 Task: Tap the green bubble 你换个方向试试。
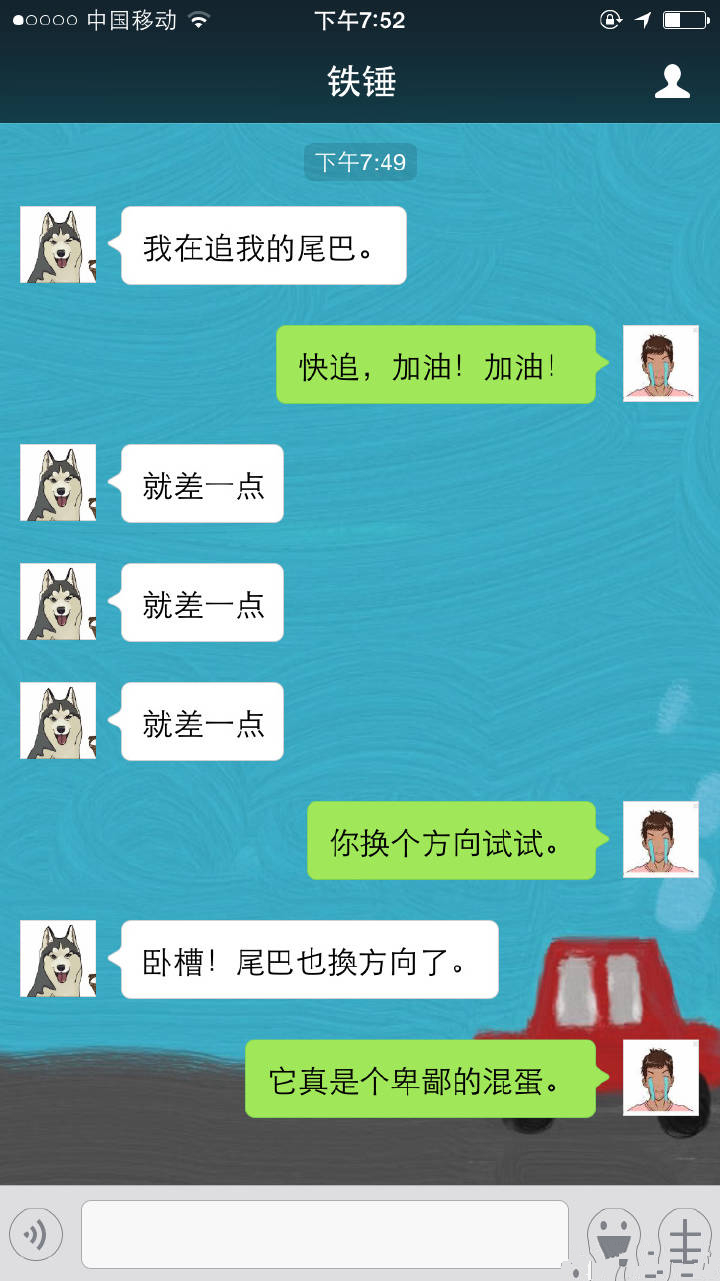coord(451,840)
